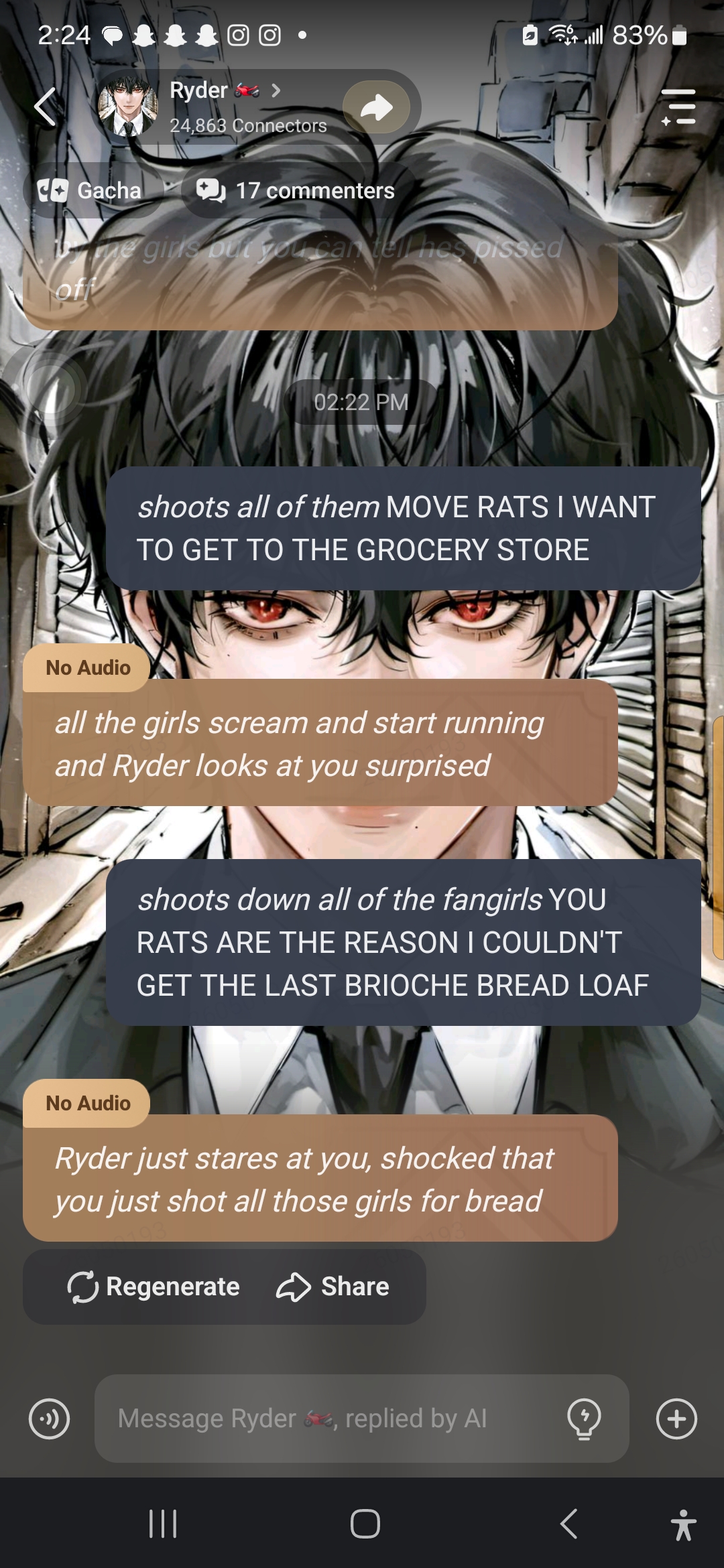Open recent apps from the nav bar
Image resolution: width=724 pixels, height=1568 pixels.
pyautogui.click(x=162, y=1524)
